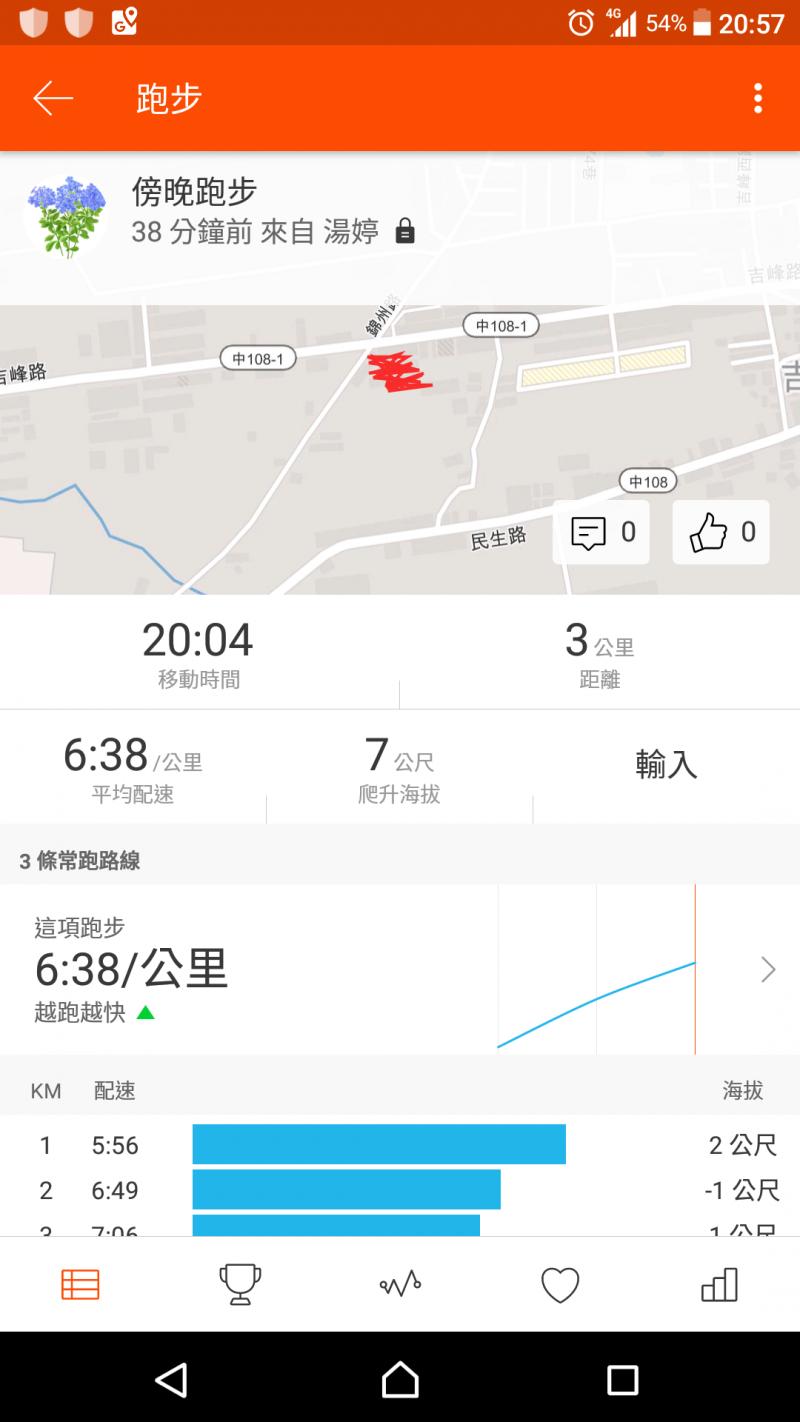Open the comments on this run
Viewport: 800px width, 1422px height.
pos(601,532)
